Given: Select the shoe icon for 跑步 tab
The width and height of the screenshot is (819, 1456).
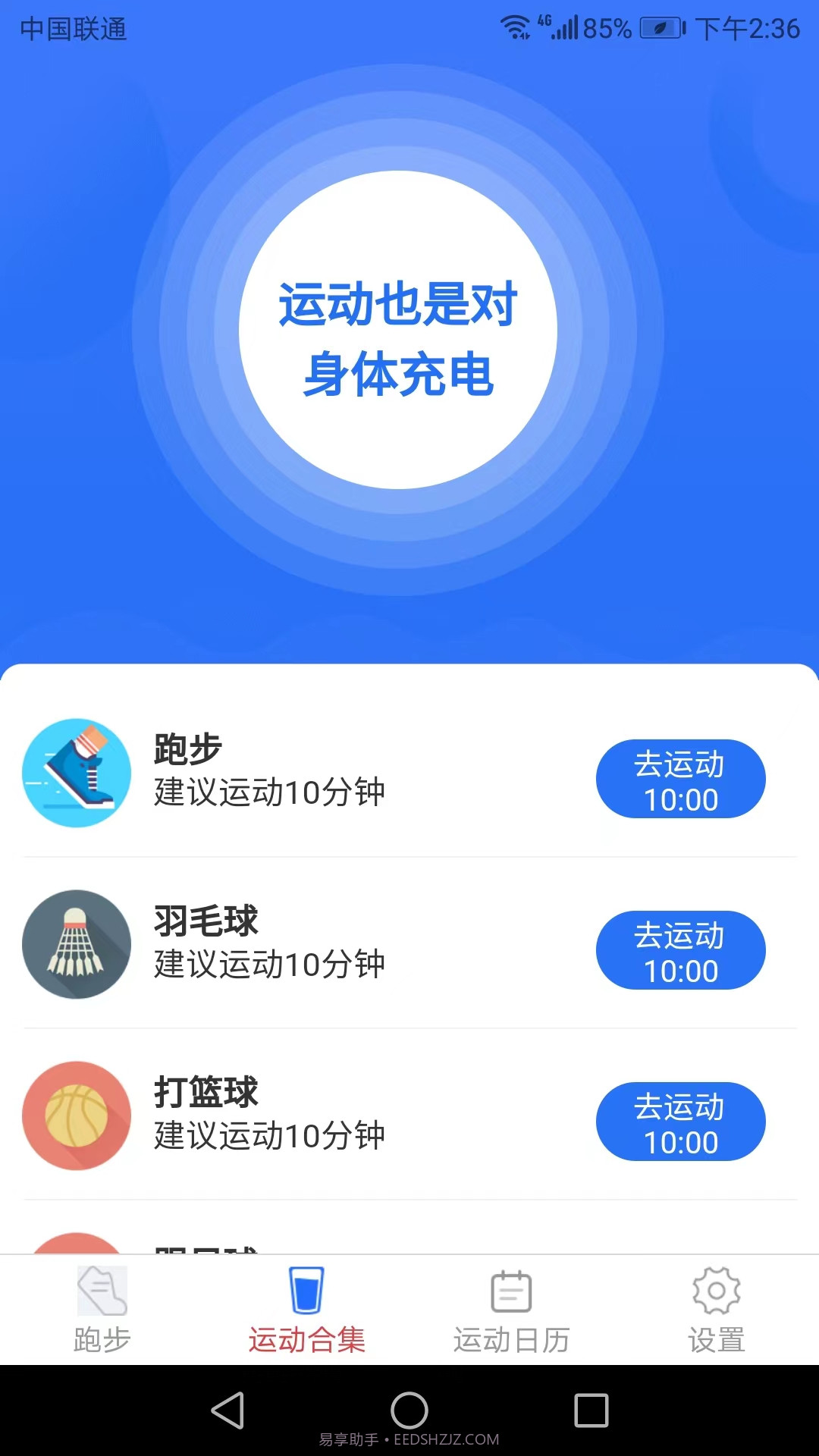Looking at the screenshot, I should (x=102, y=1289).
